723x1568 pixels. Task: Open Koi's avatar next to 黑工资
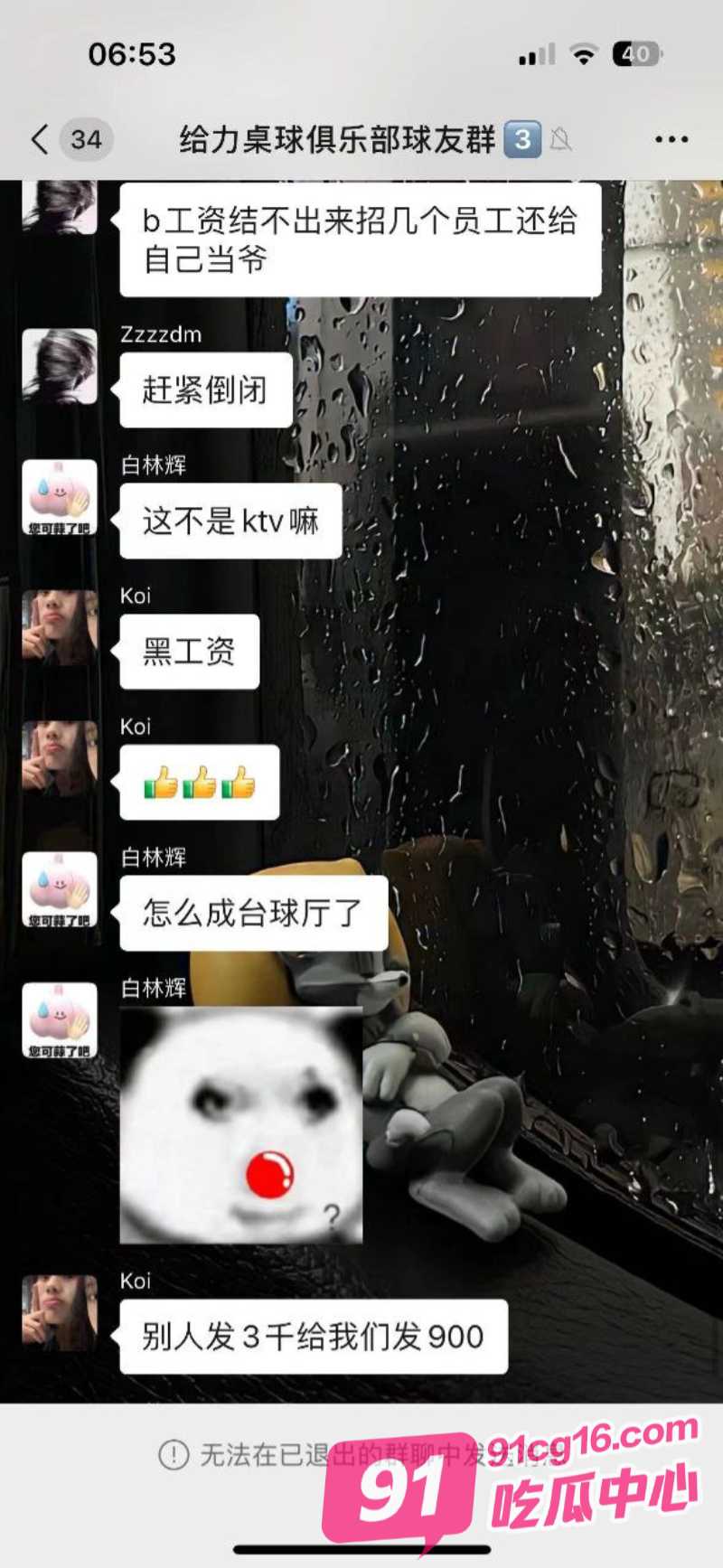click(x=60, y=628)
